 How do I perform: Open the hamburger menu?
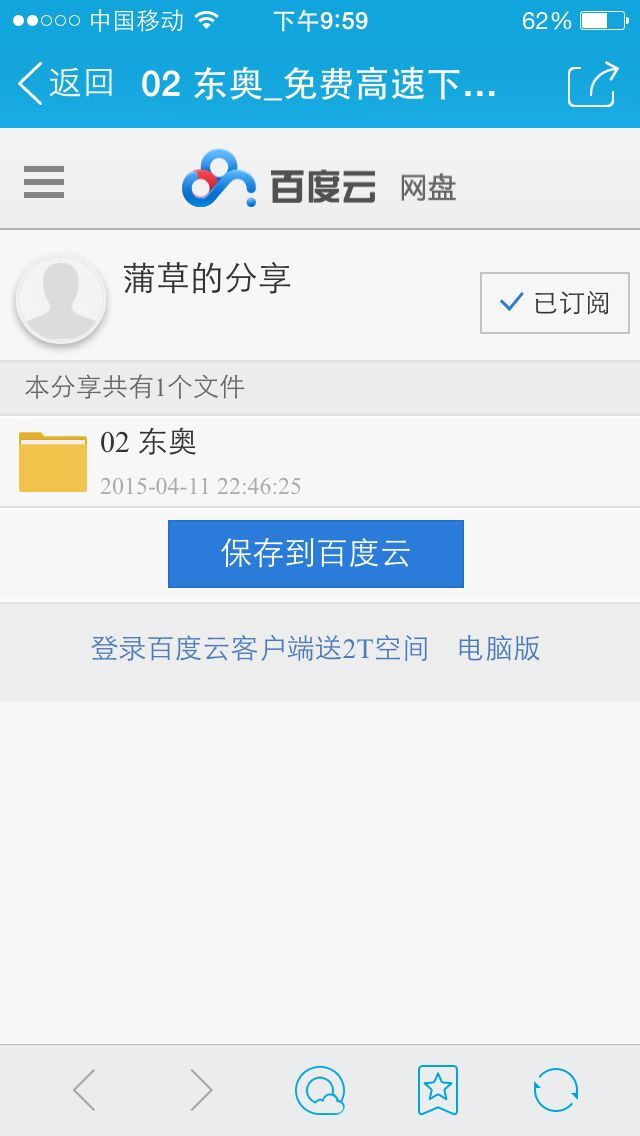point(44,182)
